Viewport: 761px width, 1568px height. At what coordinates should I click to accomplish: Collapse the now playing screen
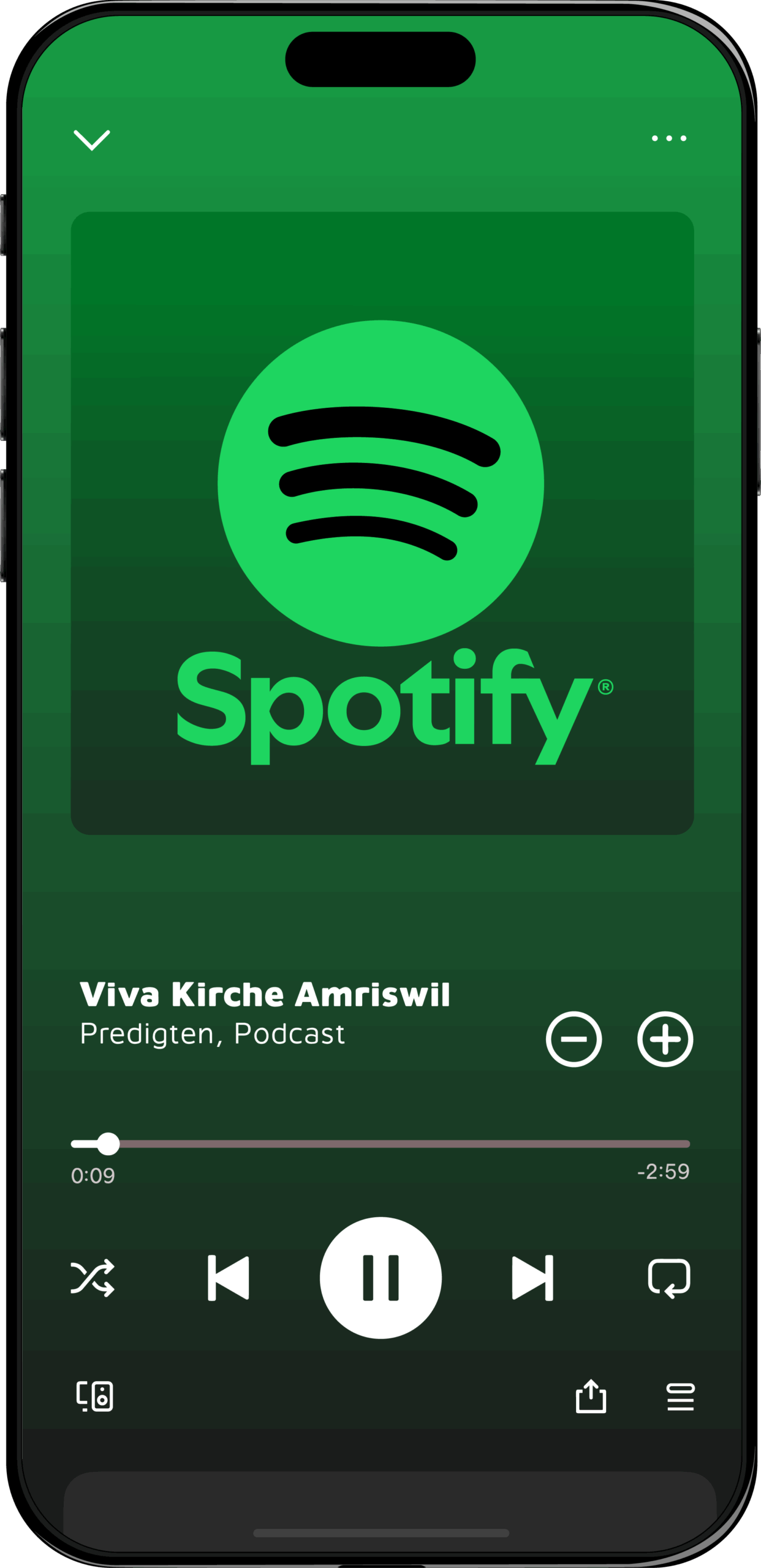[92, 140]
